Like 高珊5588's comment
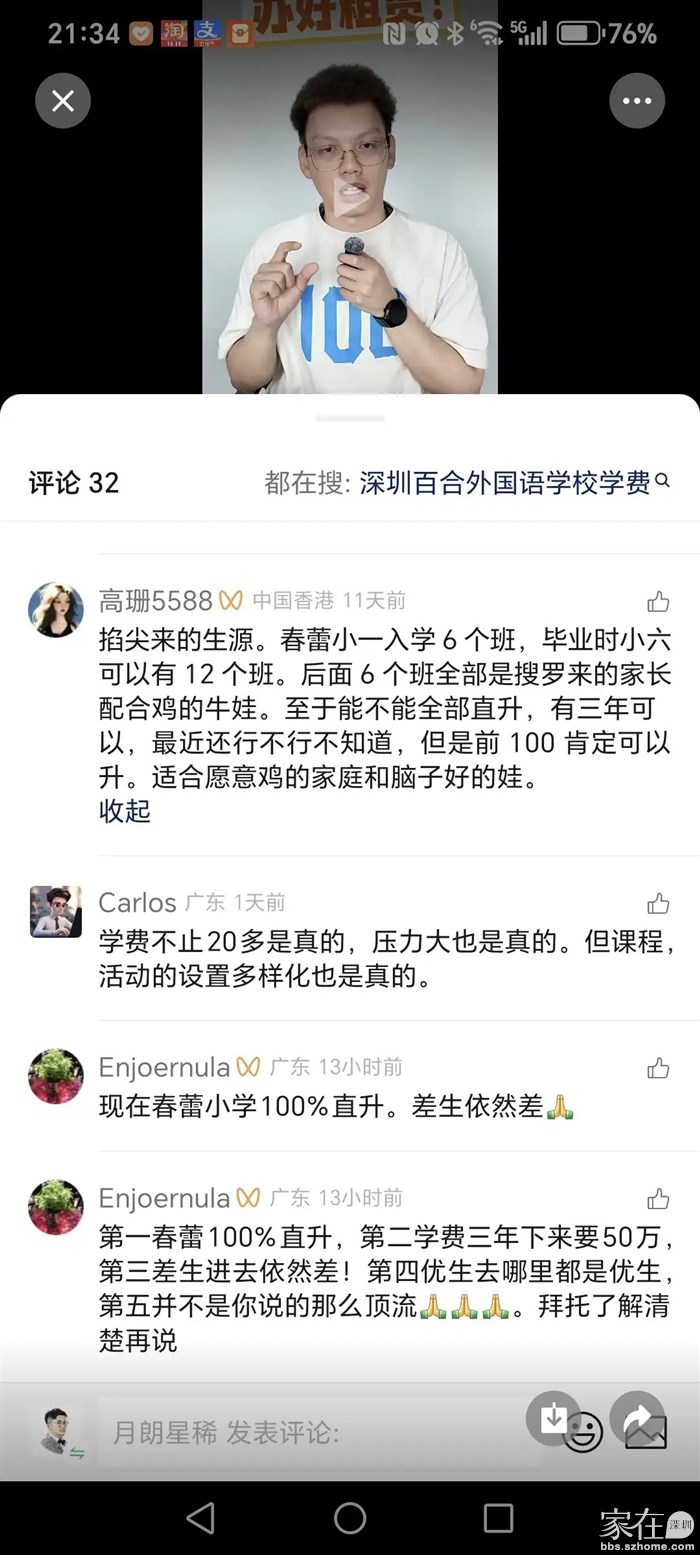Viewport: 700px width, 1555px height. pos(658,601)
